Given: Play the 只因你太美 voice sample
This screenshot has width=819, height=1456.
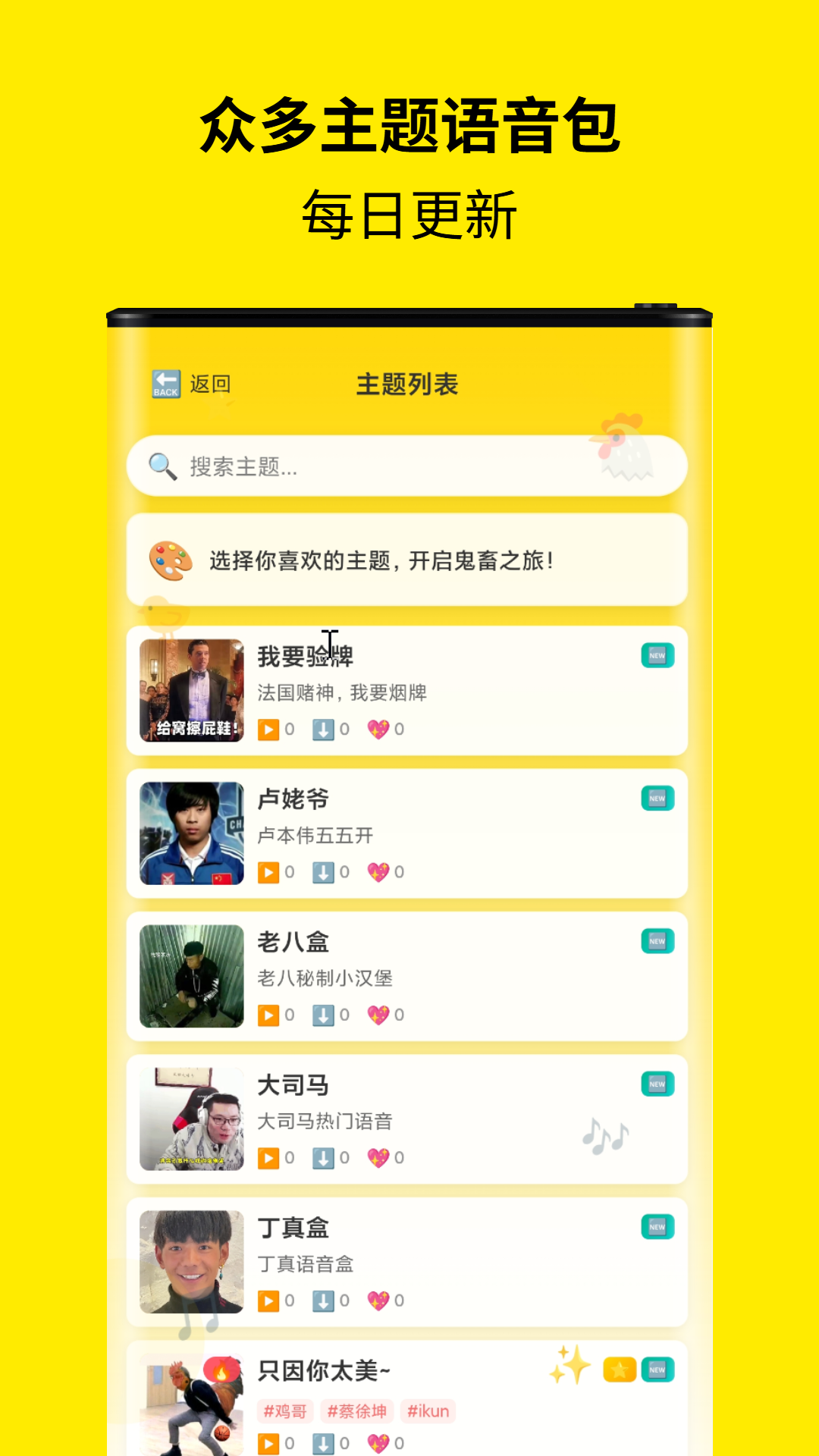Looking at the screenshot, I should coord(269,1441).
